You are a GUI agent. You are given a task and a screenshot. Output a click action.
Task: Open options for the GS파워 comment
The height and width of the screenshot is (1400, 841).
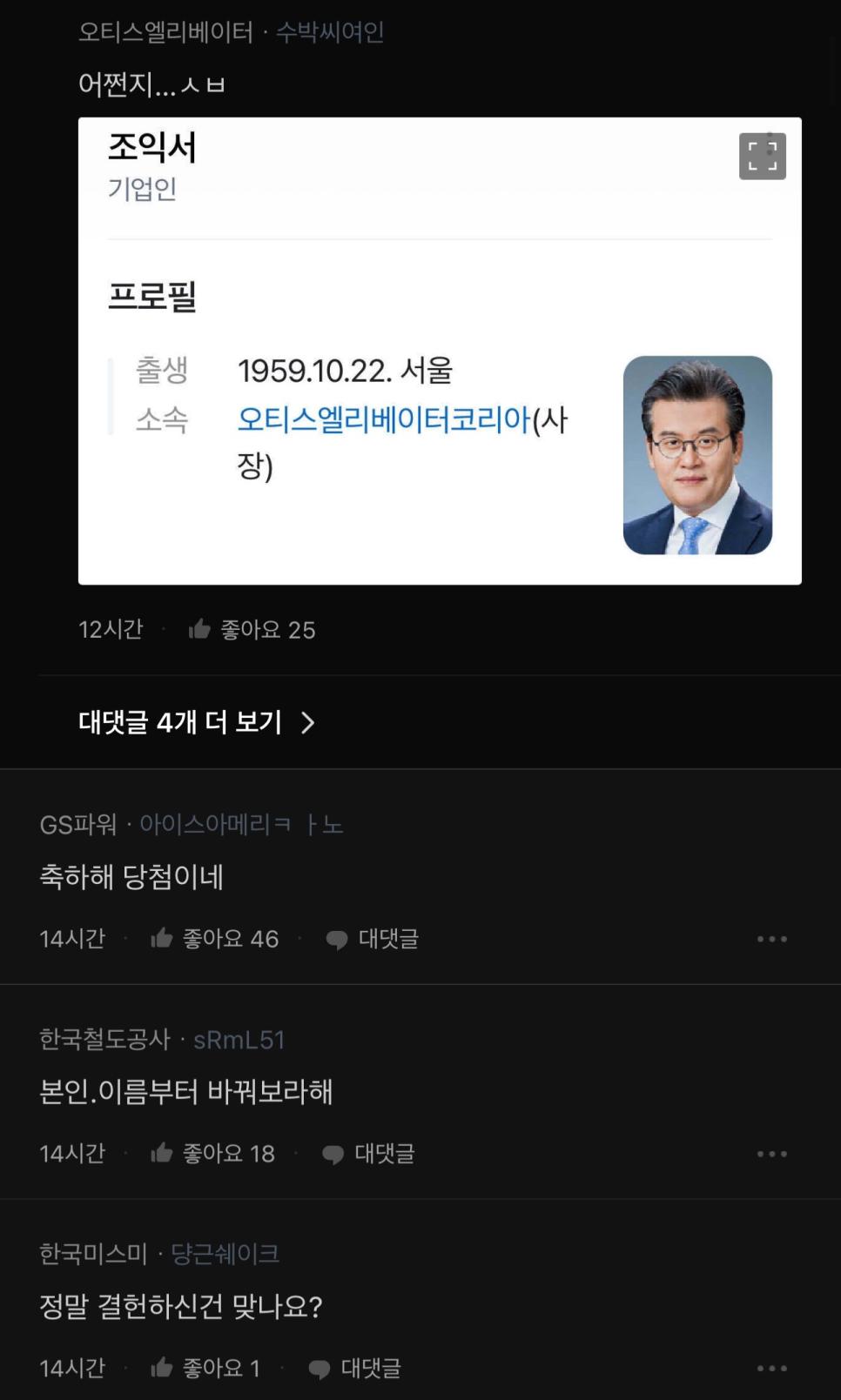tap(771, 939)
